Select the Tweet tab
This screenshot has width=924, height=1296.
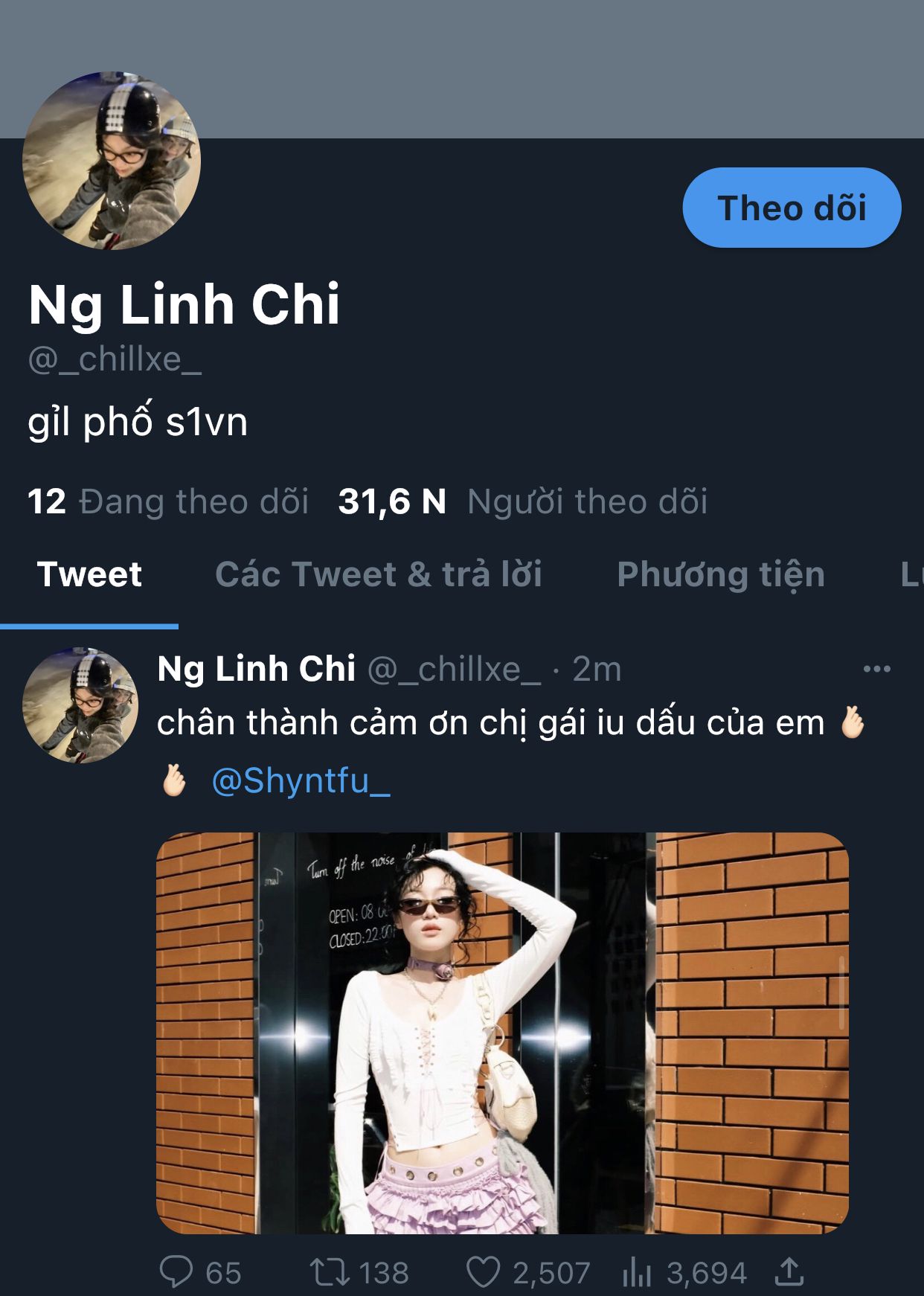click(89, 574)
